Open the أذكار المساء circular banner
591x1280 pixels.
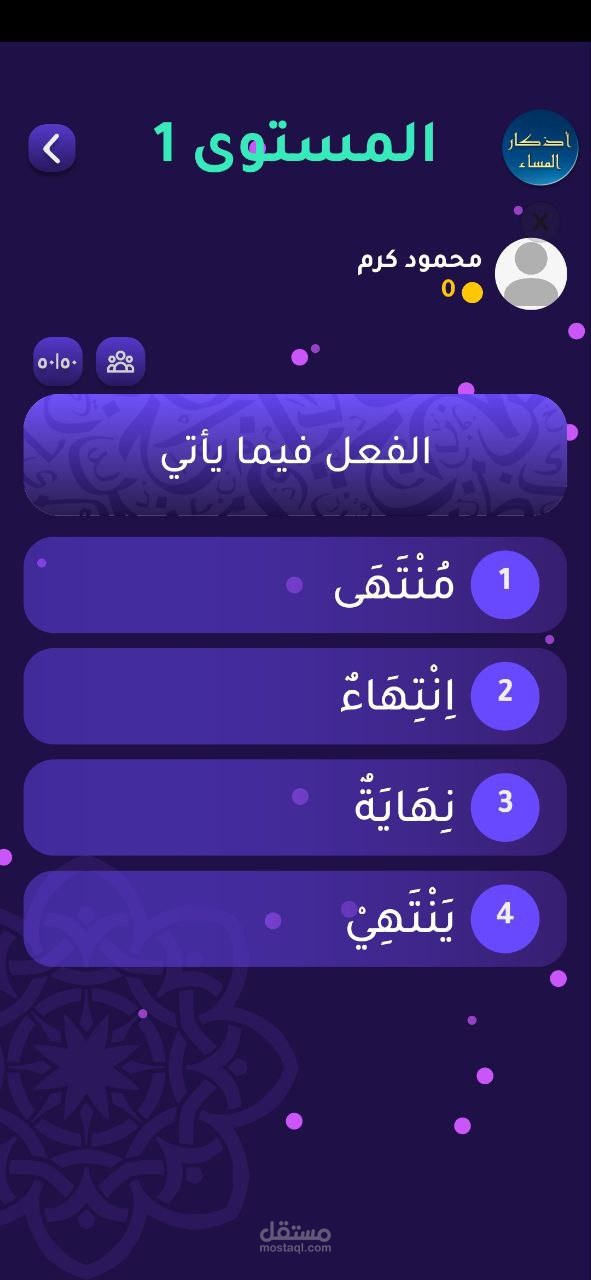coord(540,148)
